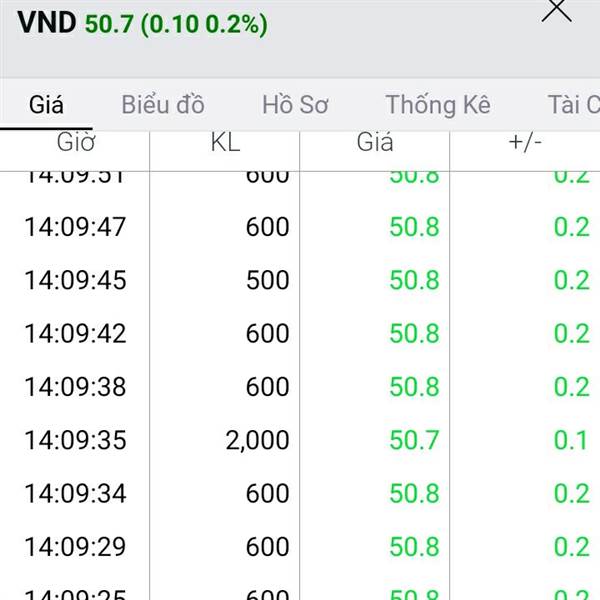Open the Hồ Sơ tab

click(x=295, y=104)
